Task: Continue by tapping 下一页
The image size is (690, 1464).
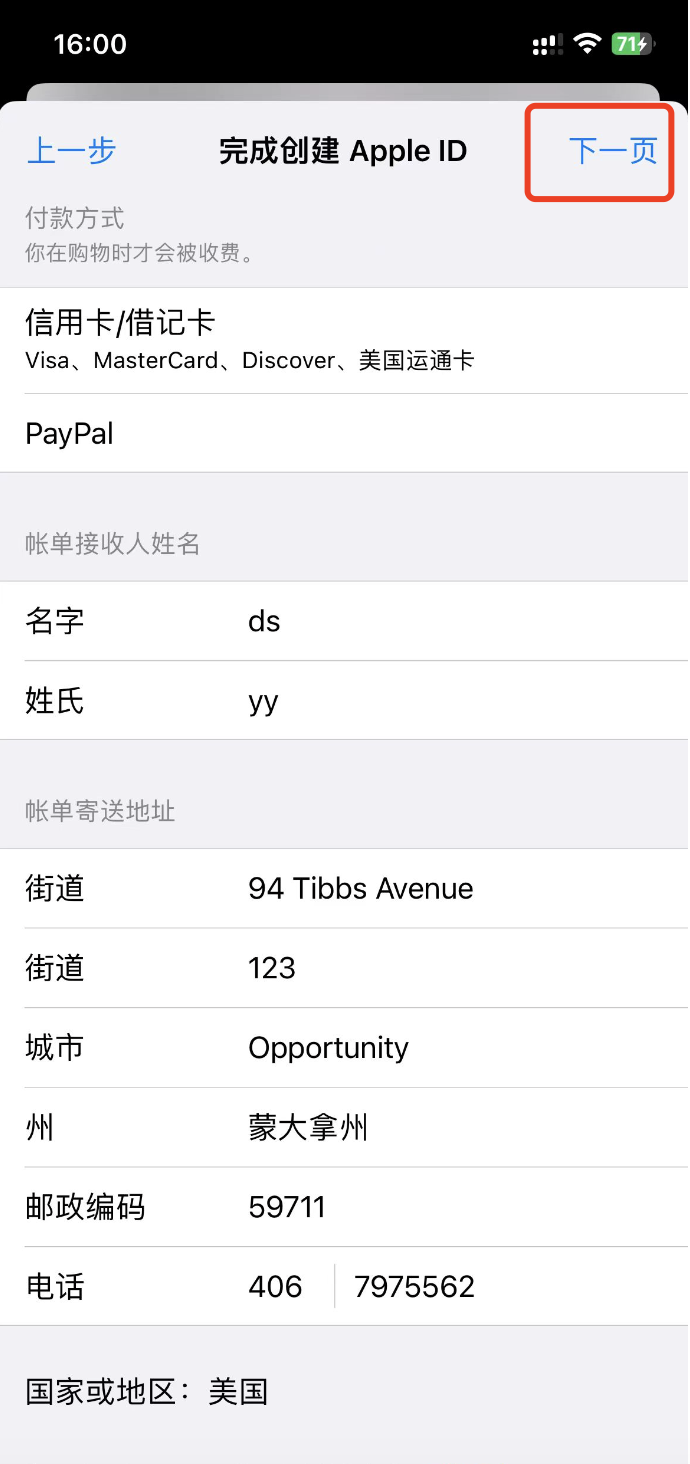Action: [612, 151]
